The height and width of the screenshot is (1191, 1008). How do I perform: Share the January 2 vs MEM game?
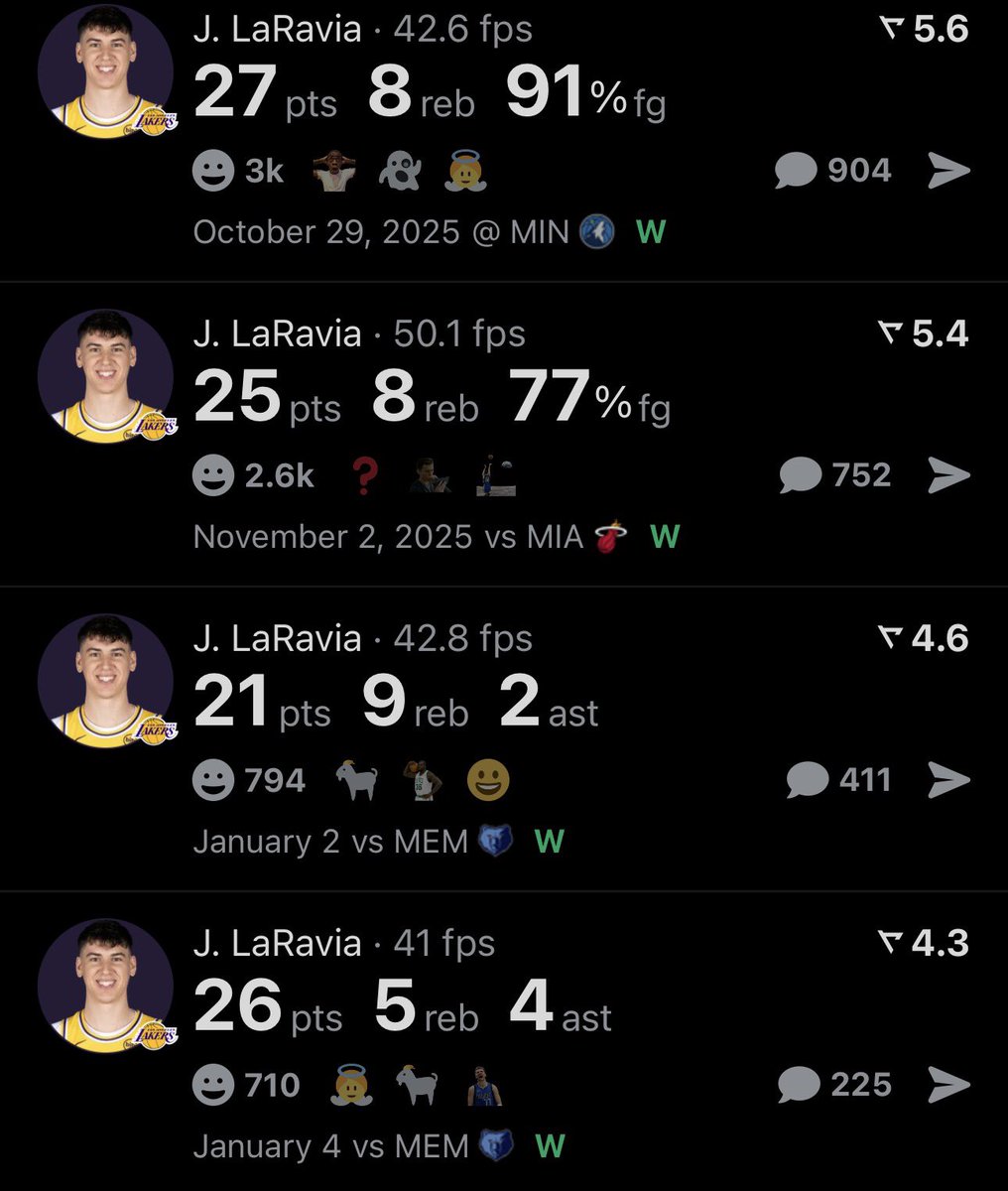(947, 781)
